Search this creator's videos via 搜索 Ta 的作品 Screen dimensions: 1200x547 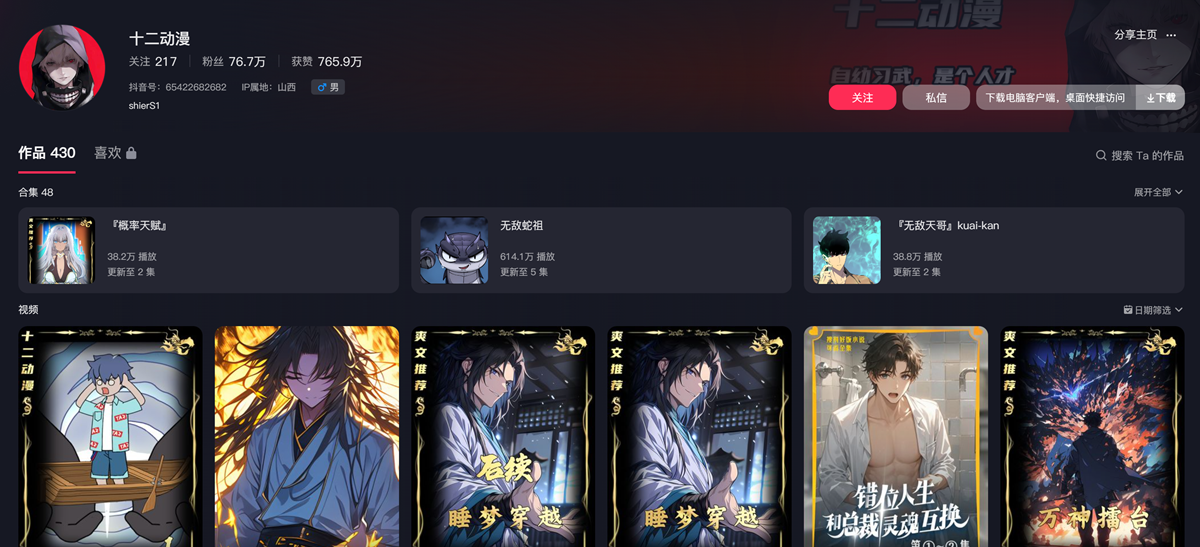click(1140, 155)
